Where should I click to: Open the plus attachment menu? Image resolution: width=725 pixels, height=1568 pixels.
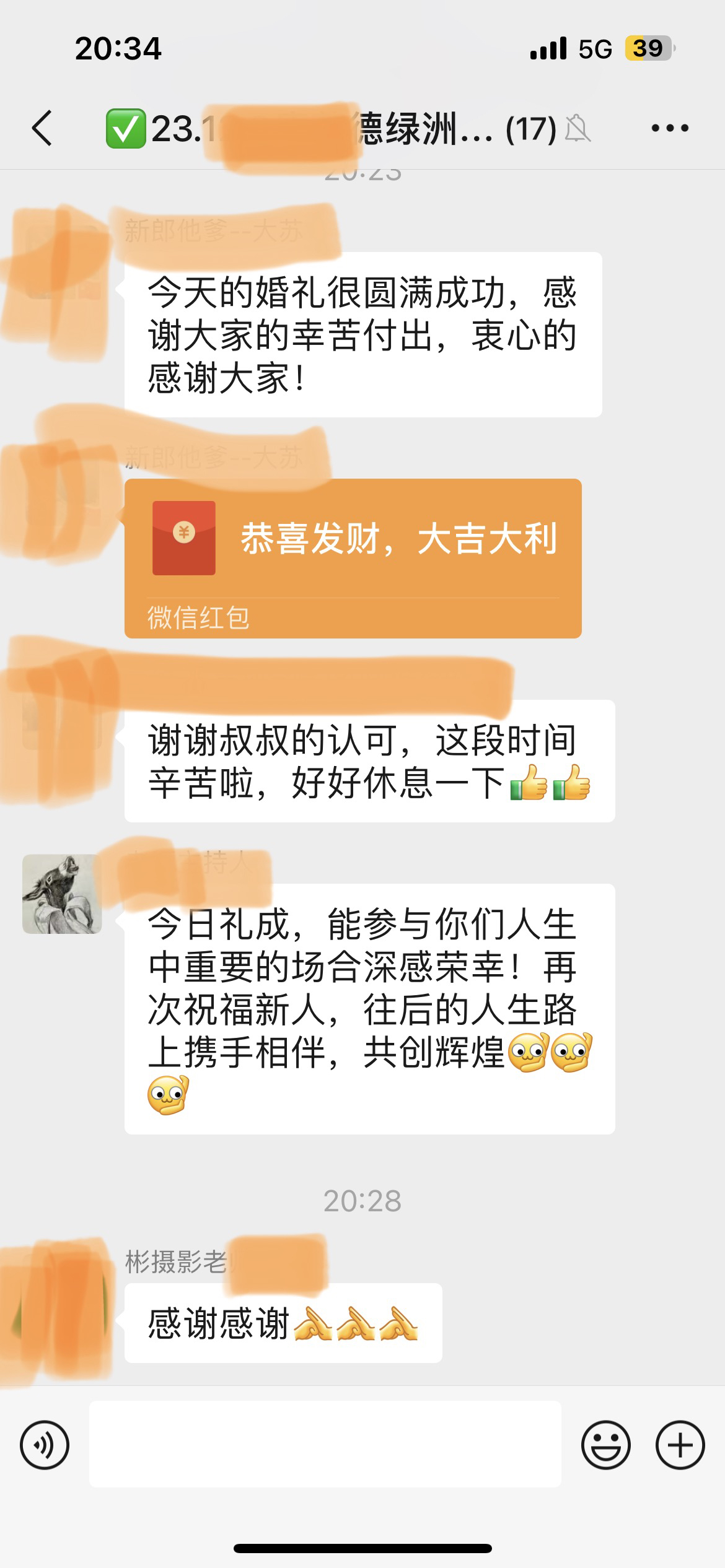click(x=680, y=1445)
